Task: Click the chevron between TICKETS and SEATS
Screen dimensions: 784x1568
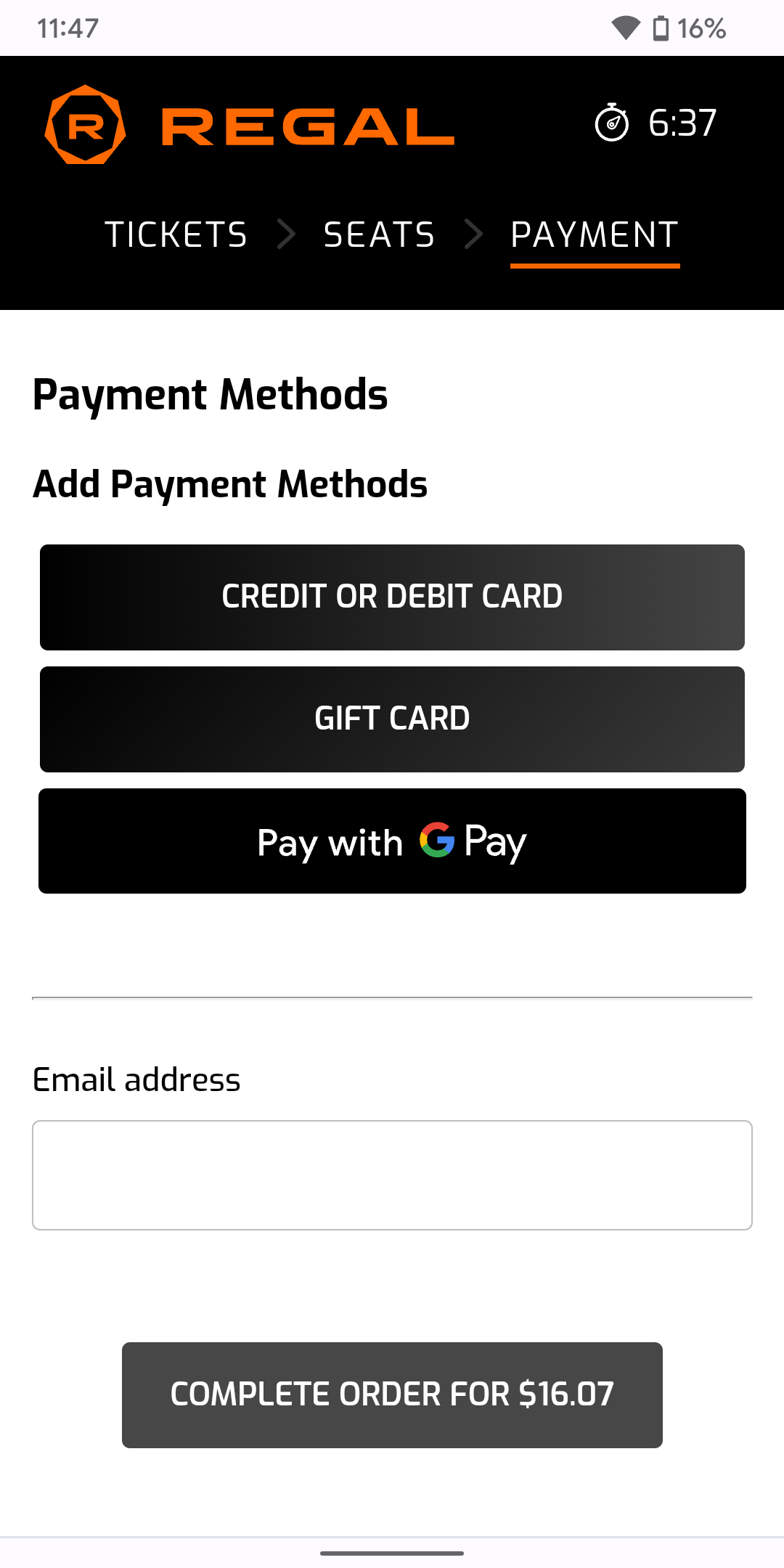Action: click(x=287, y=234)
